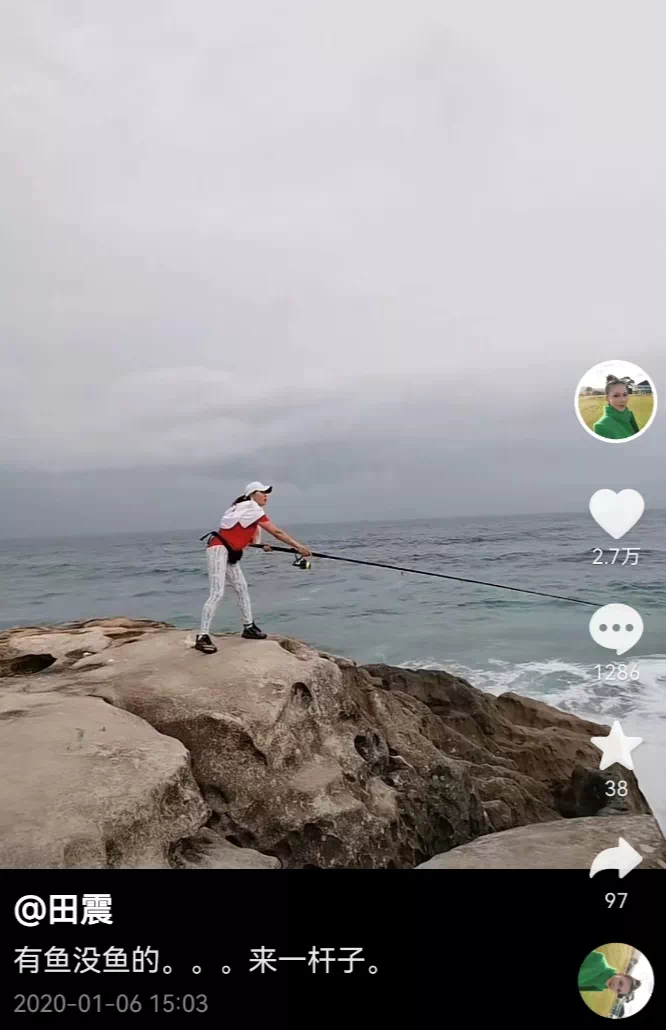Add video to favorites with the star
The image size is (666, 1030).
(x=616, y=746)
